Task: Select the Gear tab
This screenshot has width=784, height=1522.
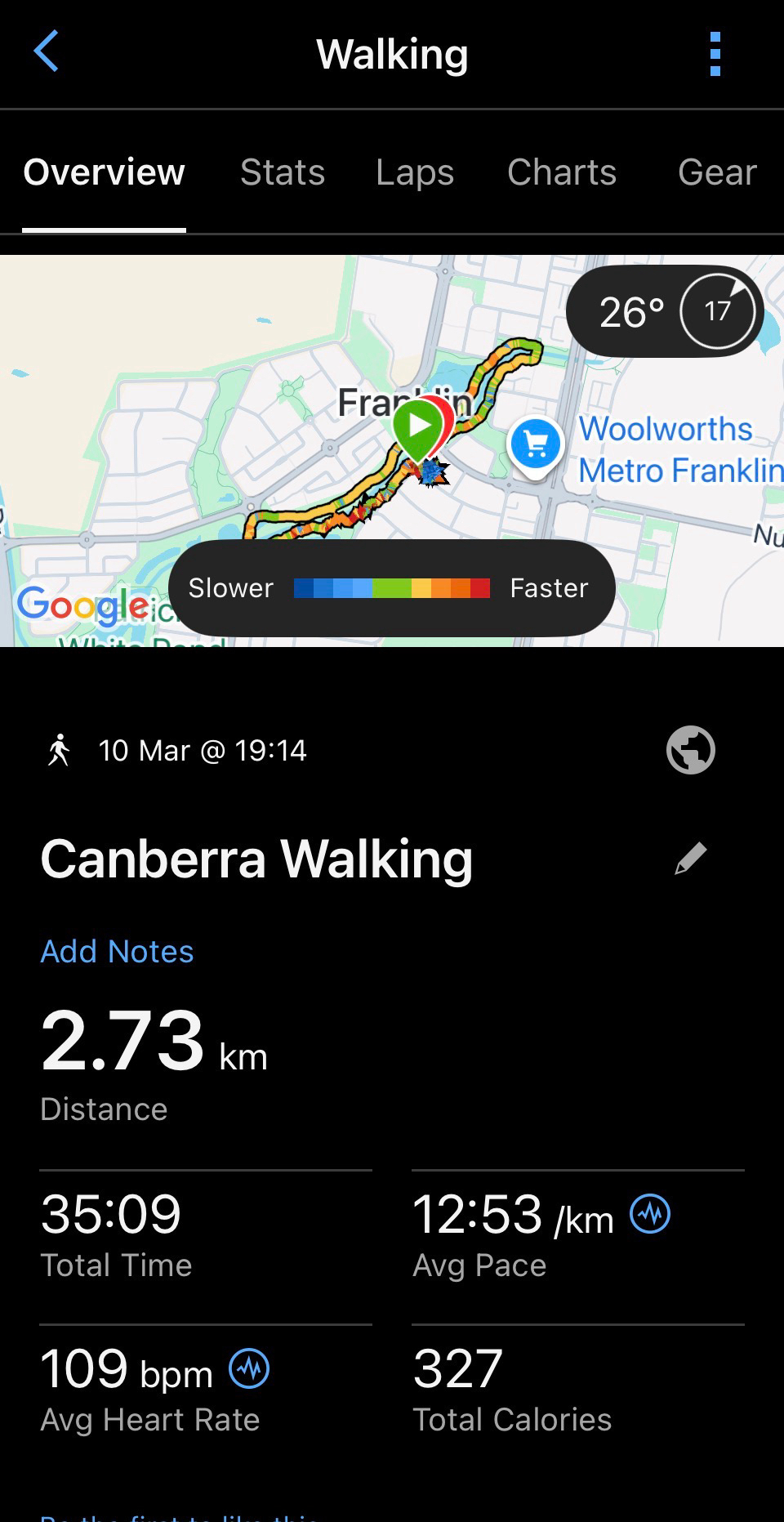Action: (x=717, y=172)
